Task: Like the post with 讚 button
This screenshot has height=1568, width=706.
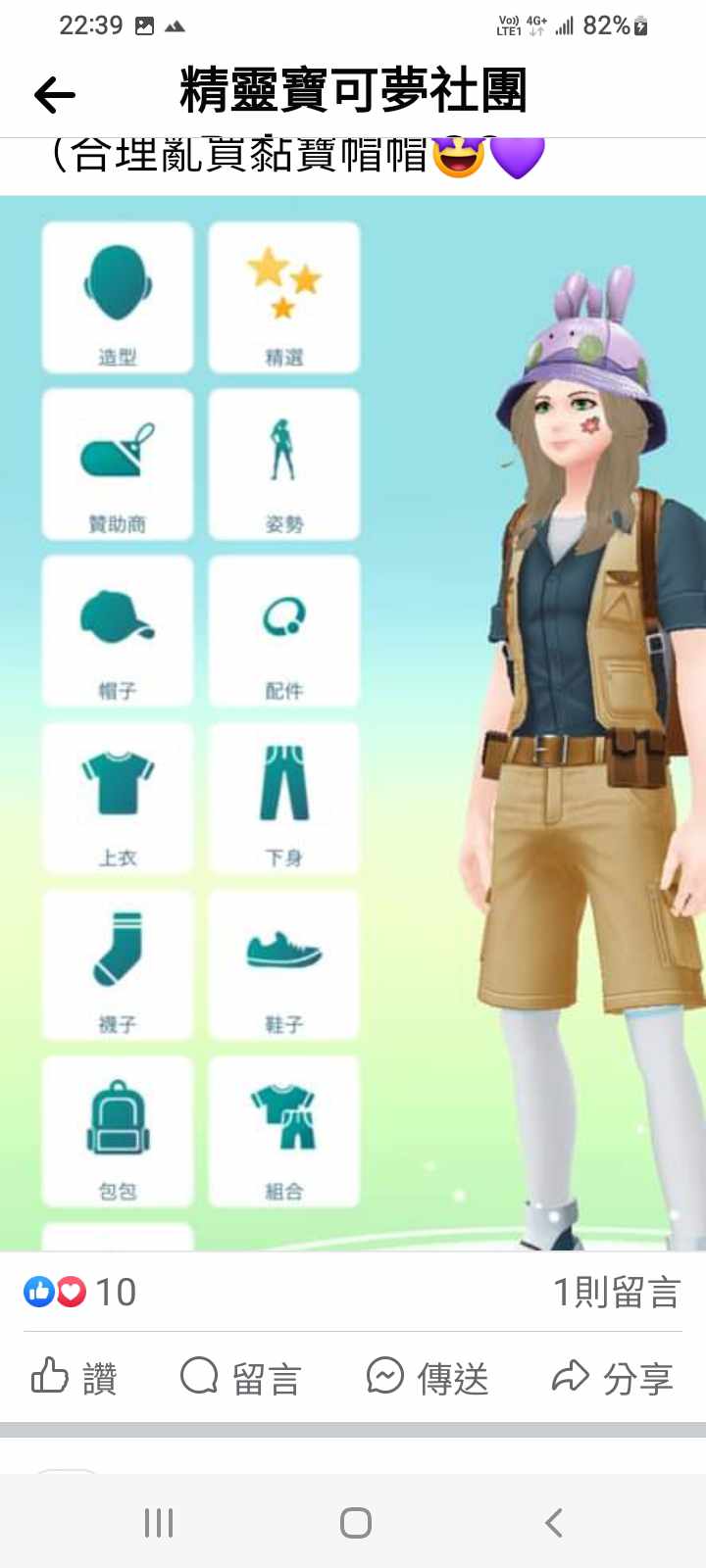Action: point(75,1377)
